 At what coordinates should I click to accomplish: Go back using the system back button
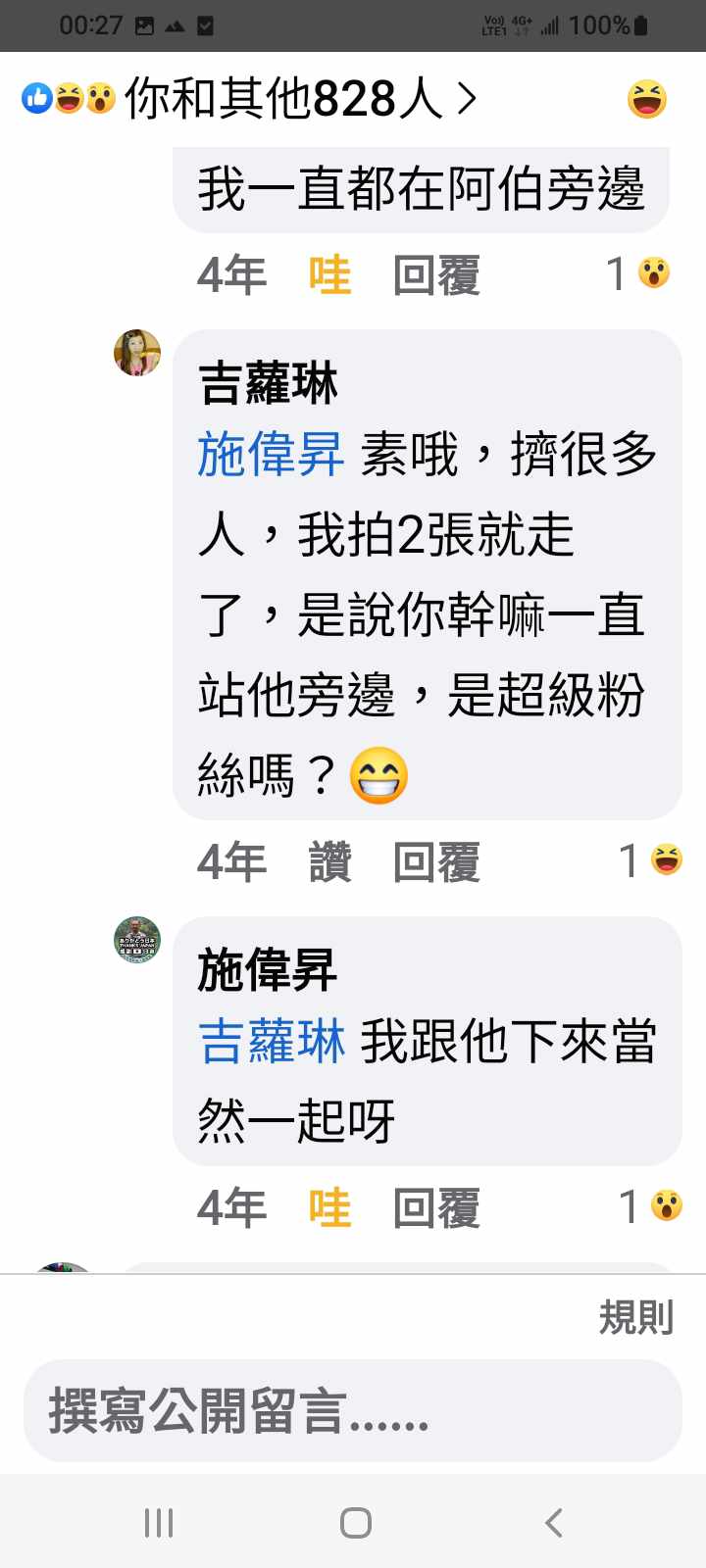tap(554, 1523)
